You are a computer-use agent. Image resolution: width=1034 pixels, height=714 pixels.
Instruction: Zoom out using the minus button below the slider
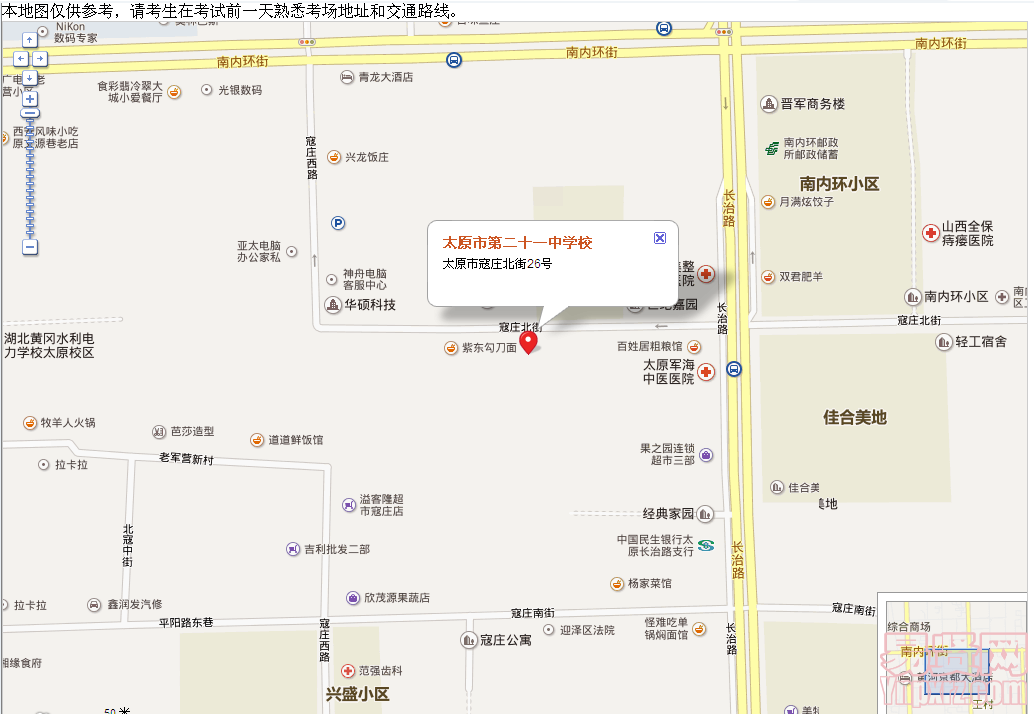coord(30,247)
